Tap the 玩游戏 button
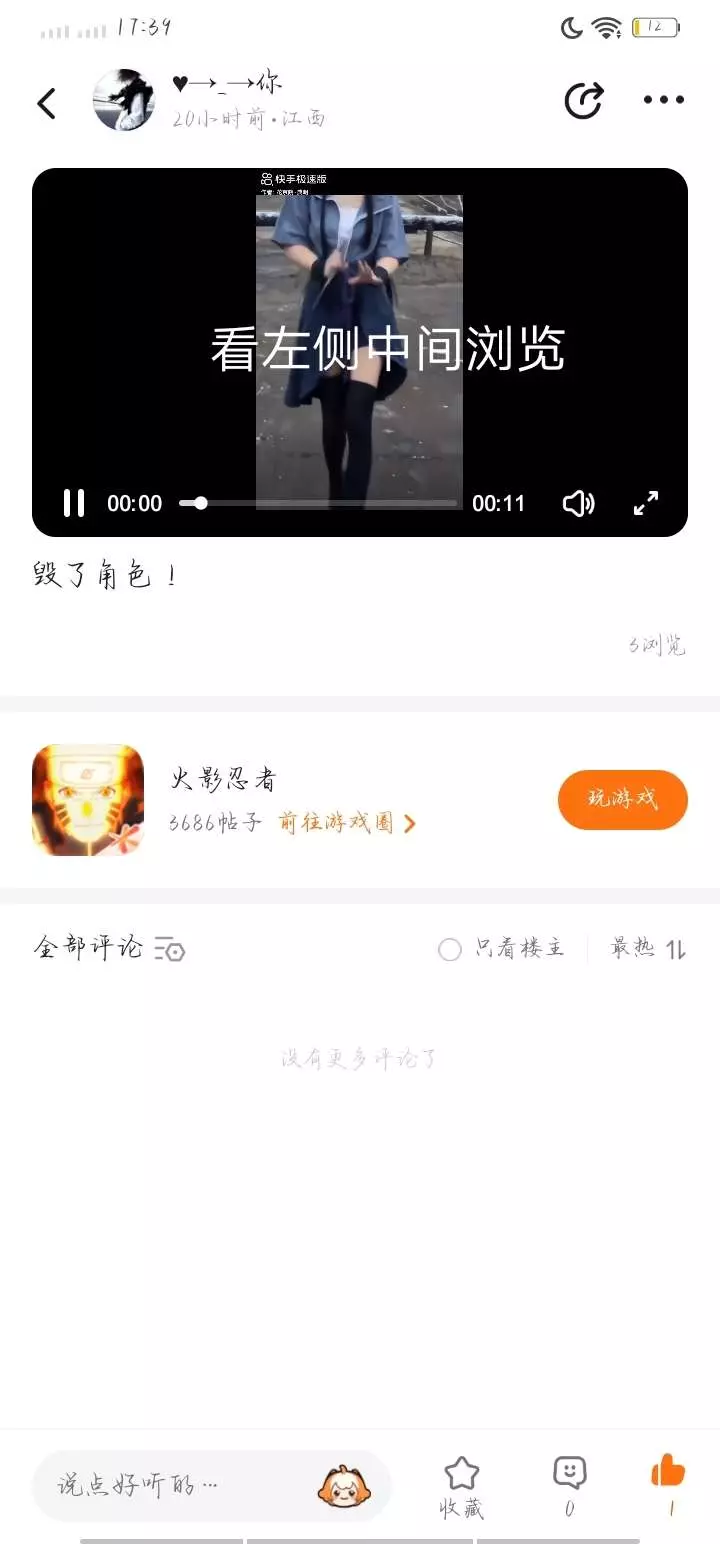Viewport: 720px width, 1544px height. (622, 799)
